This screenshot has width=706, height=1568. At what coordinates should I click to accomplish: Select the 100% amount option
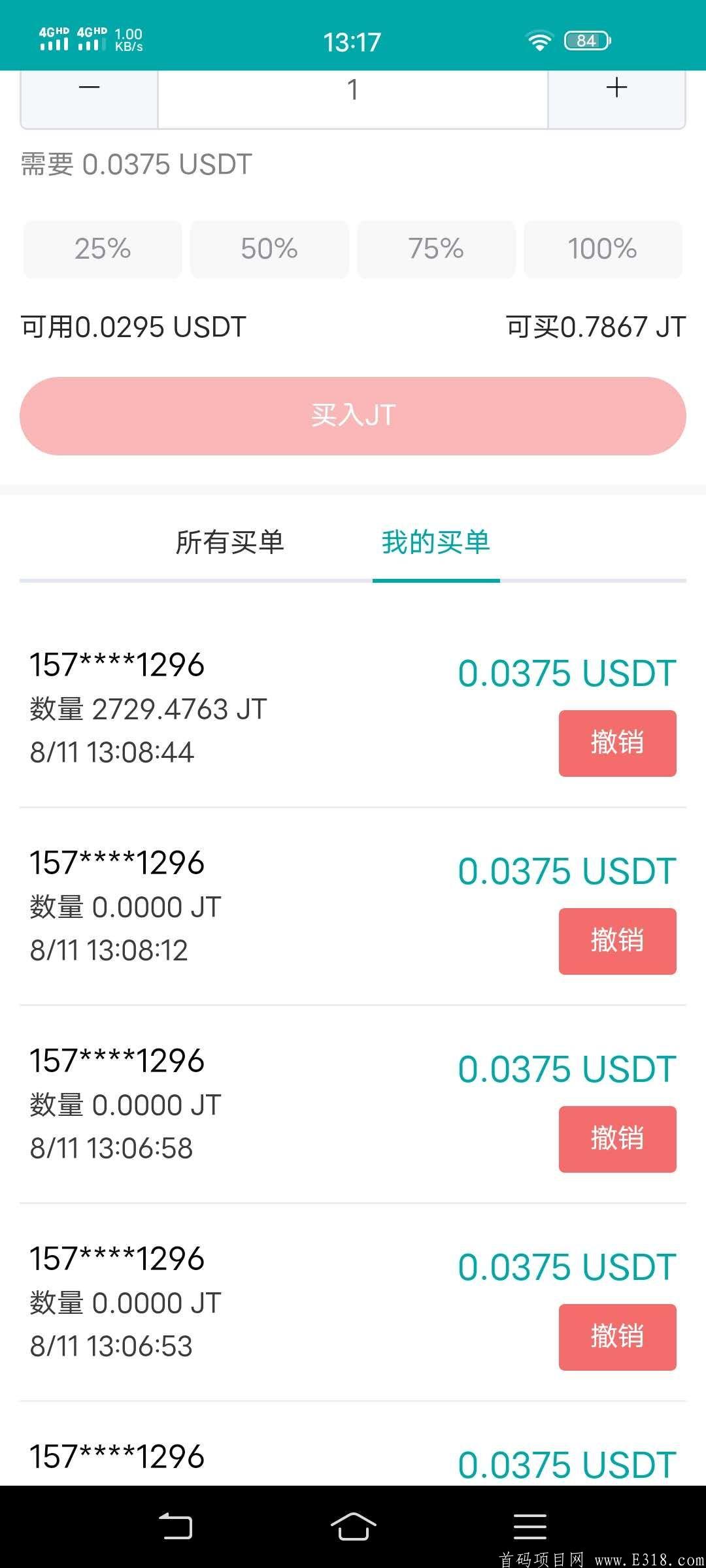602,249
